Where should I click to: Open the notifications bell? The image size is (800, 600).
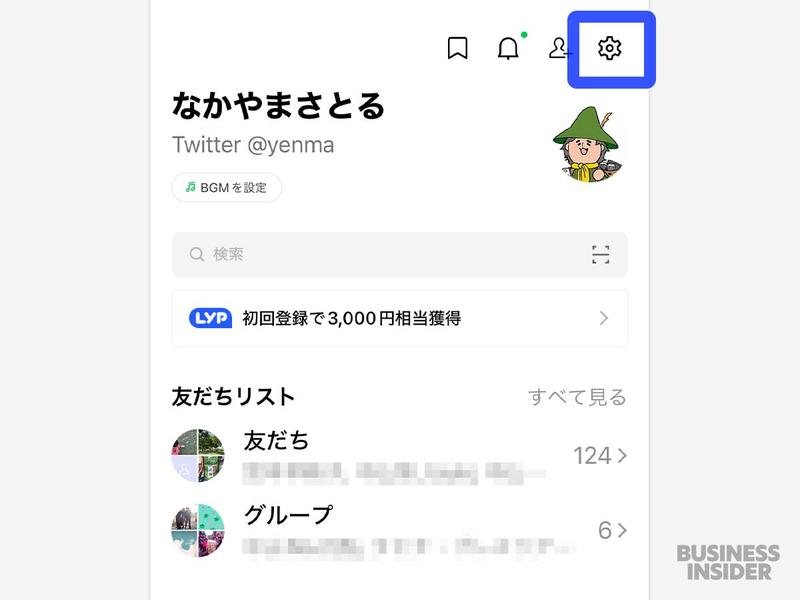tap(508, 48)
